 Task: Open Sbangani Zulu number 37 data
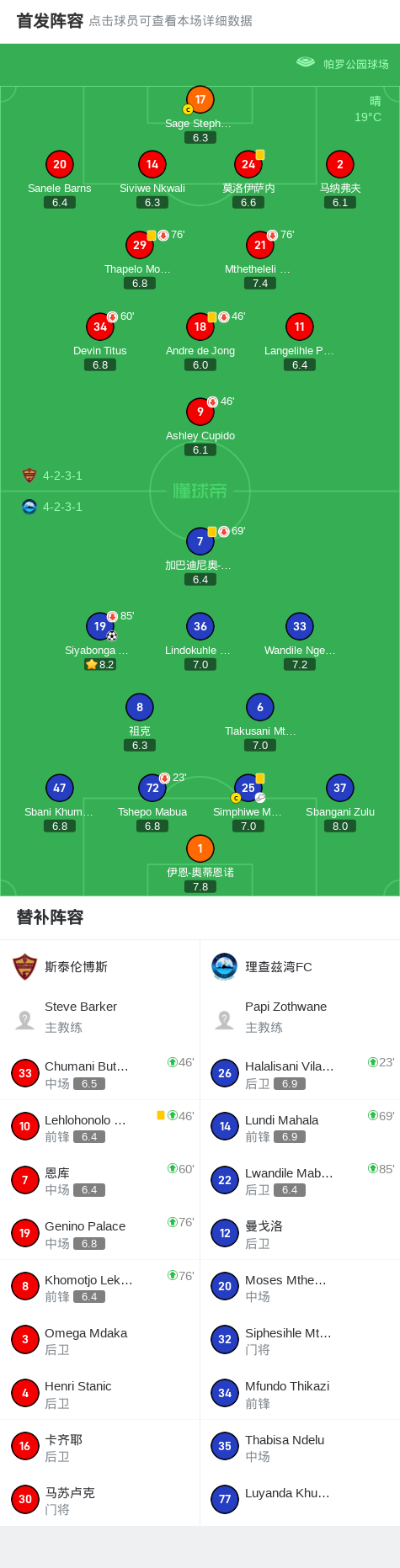click(340, 789)
